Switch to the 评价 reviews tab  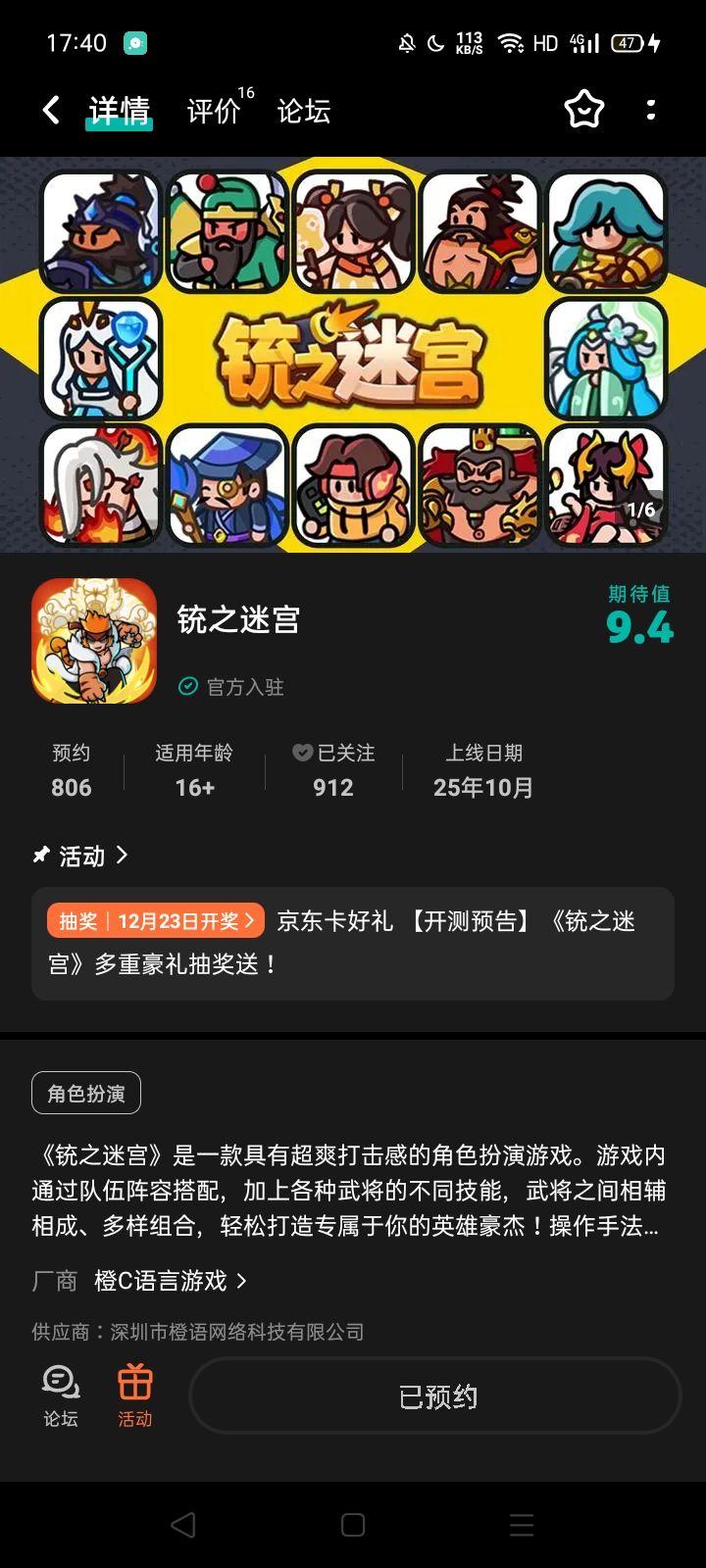point(212,110)
